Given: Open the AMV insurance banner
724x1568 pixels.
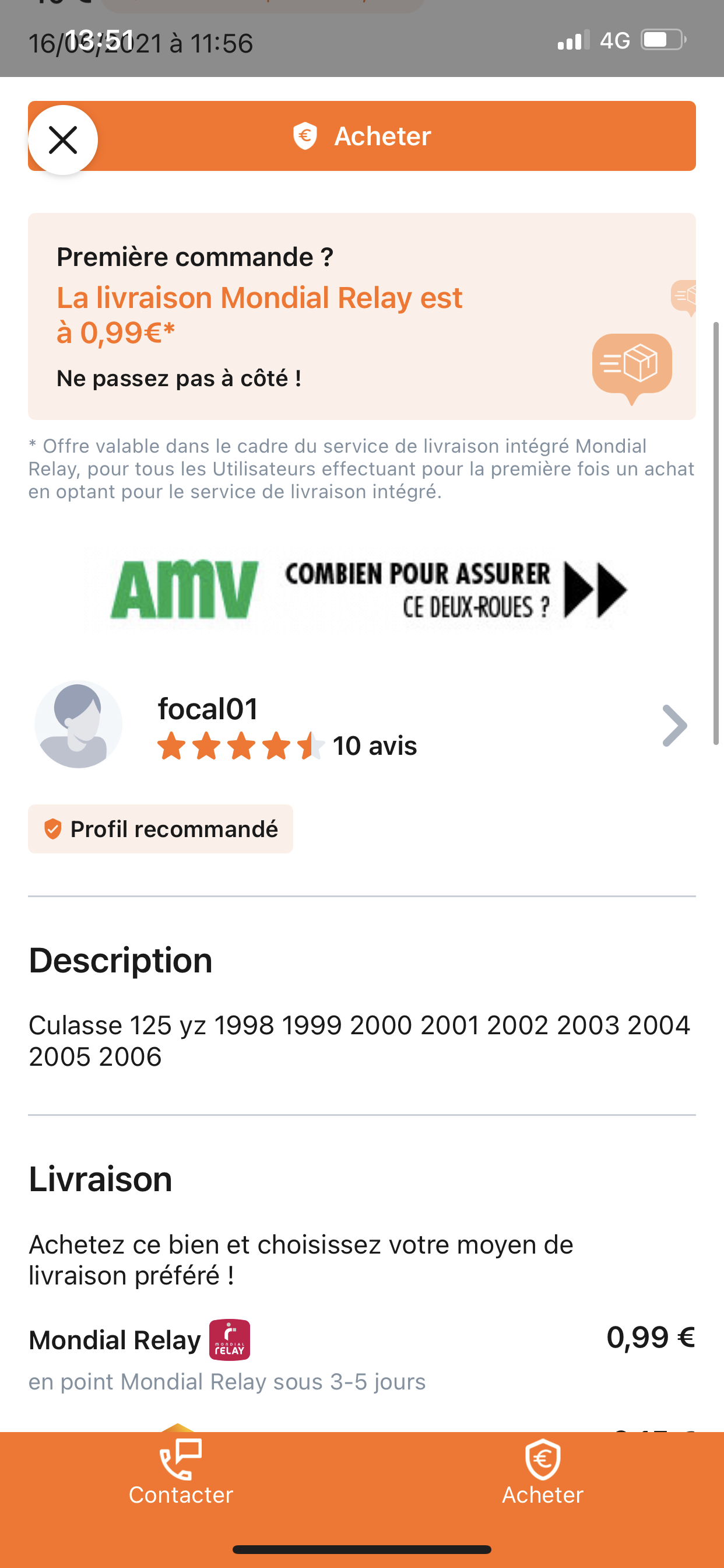Looking at the screenshot, I should tap(362, 589).
